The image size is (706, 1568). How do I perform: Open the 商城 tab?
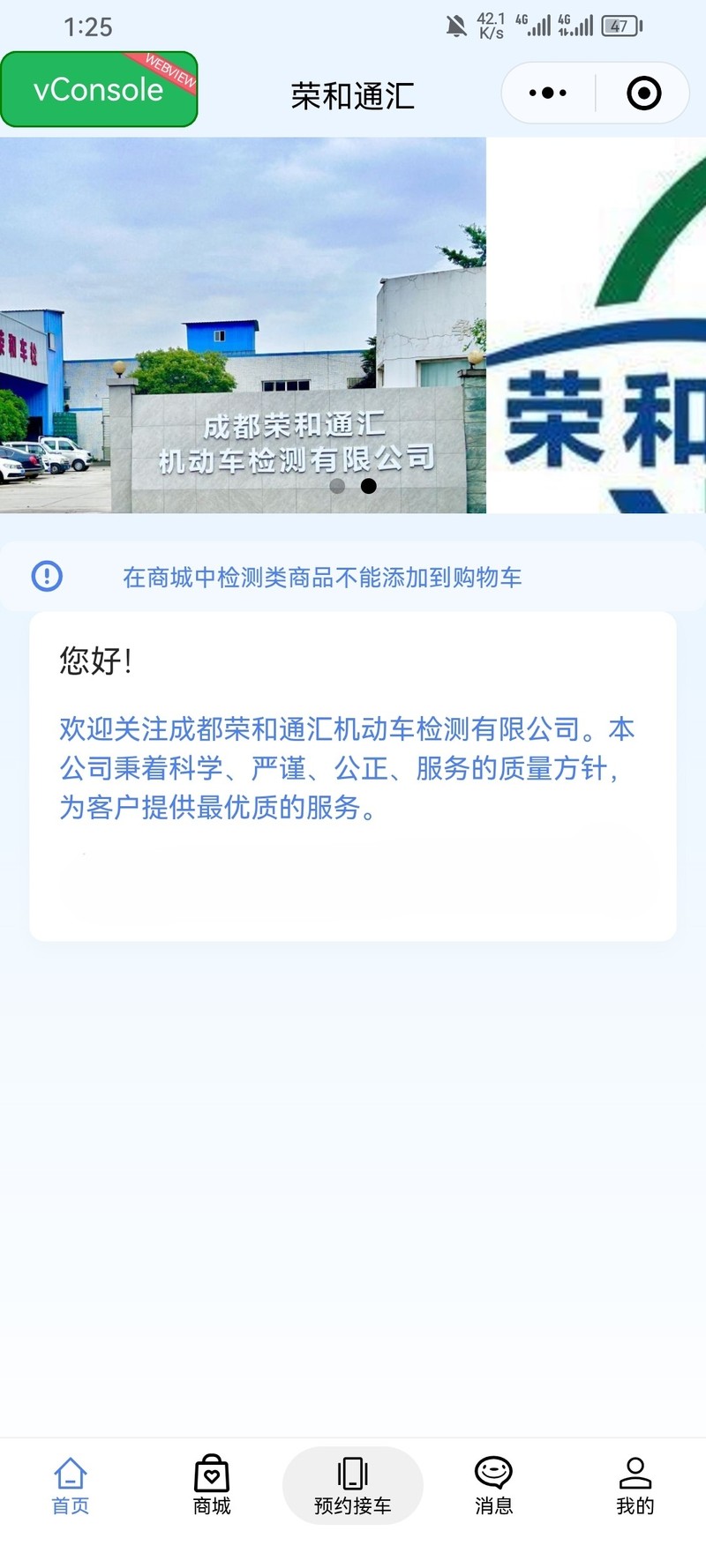click(x=212, y=1486)
